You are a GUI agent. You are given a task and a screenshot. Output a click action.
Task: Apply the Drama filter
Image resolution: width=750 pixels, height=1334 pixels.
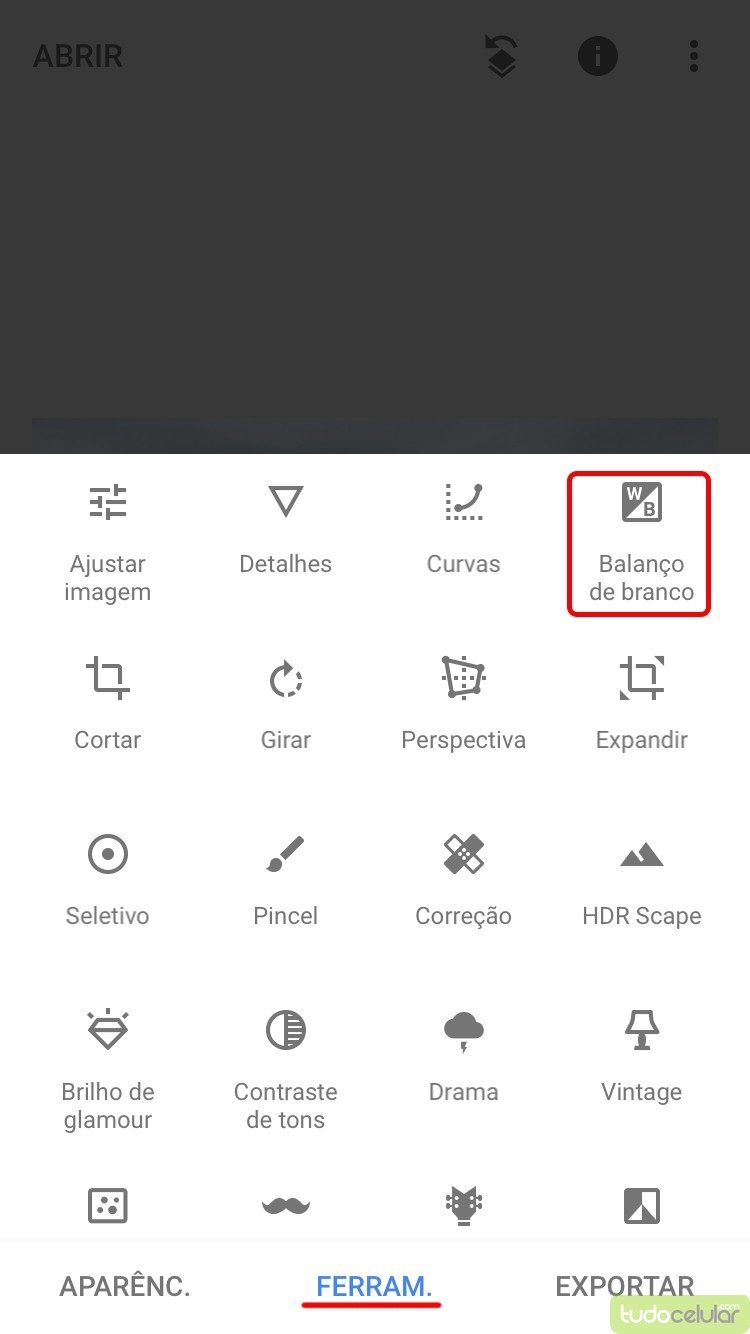tap(463, 1056)
